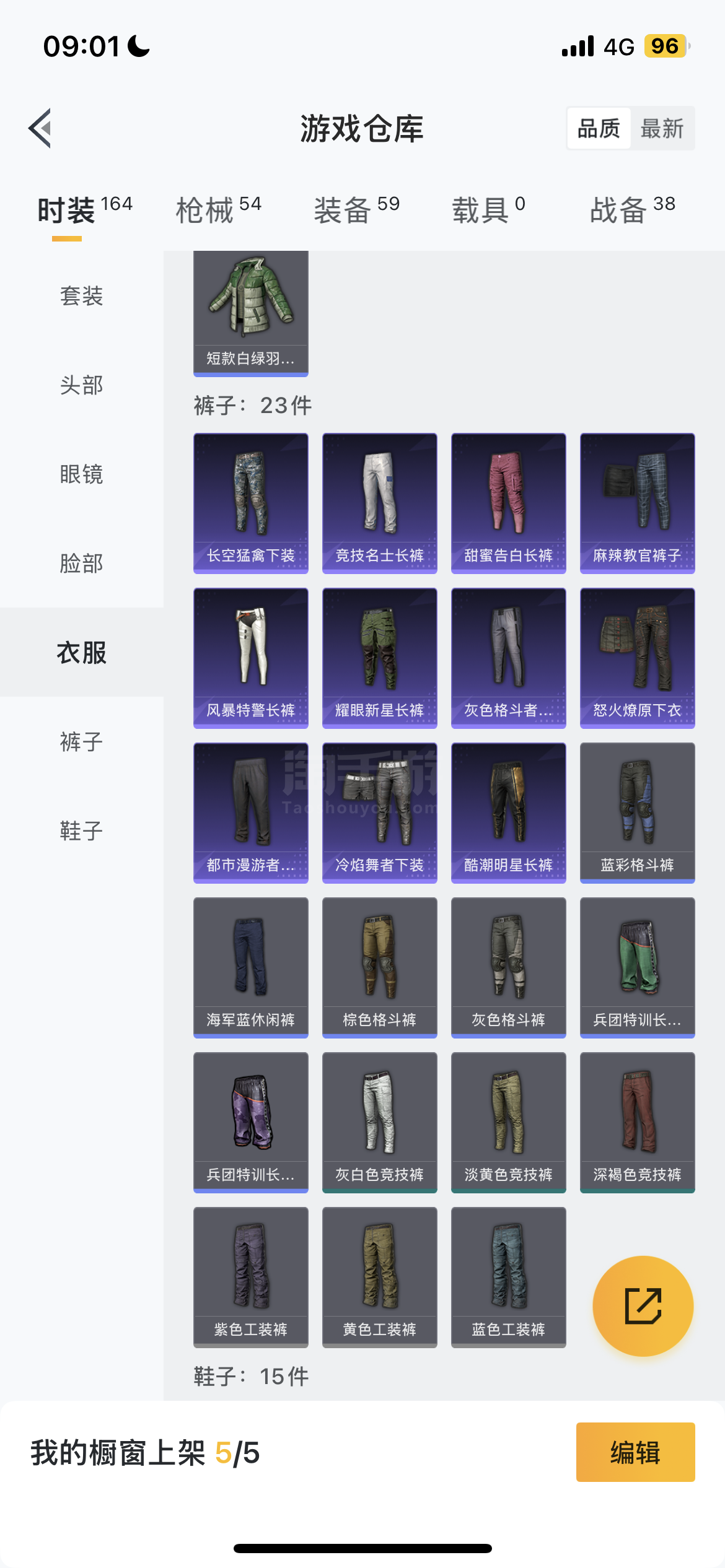Go back using the top-left arrow
Viewport: 725px width, 1568px height.
(40, 128)
